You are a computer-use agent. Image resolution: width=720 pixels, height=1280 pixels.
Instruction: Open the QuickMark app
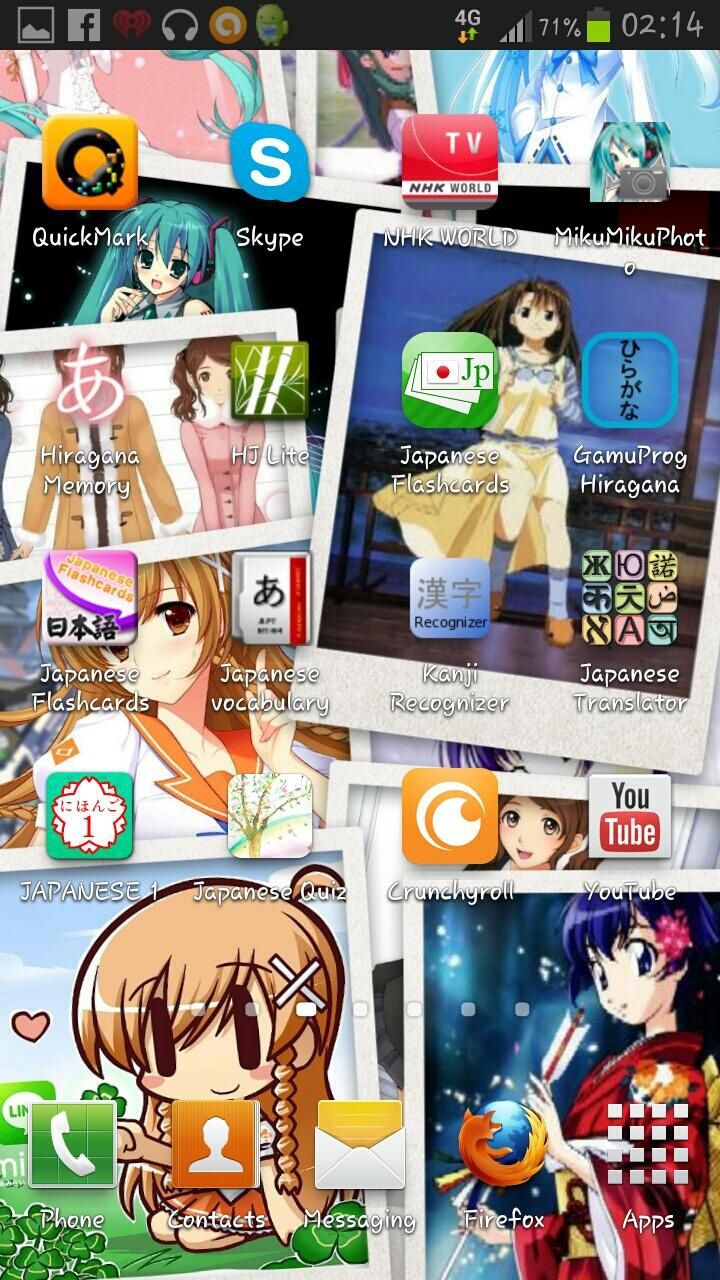(90, 163)
